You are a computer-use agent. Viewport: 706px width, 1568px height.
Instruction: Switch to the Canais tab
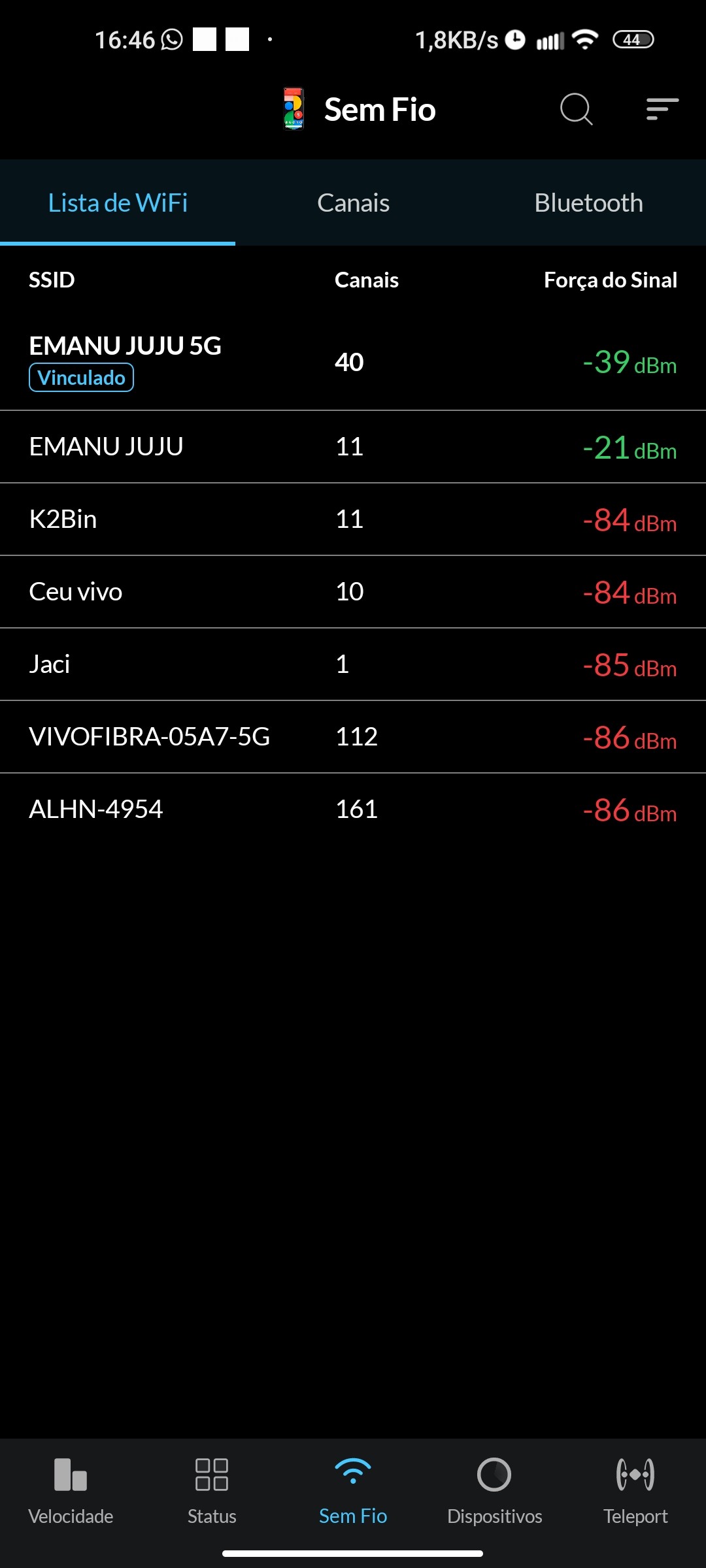point(353,203)
